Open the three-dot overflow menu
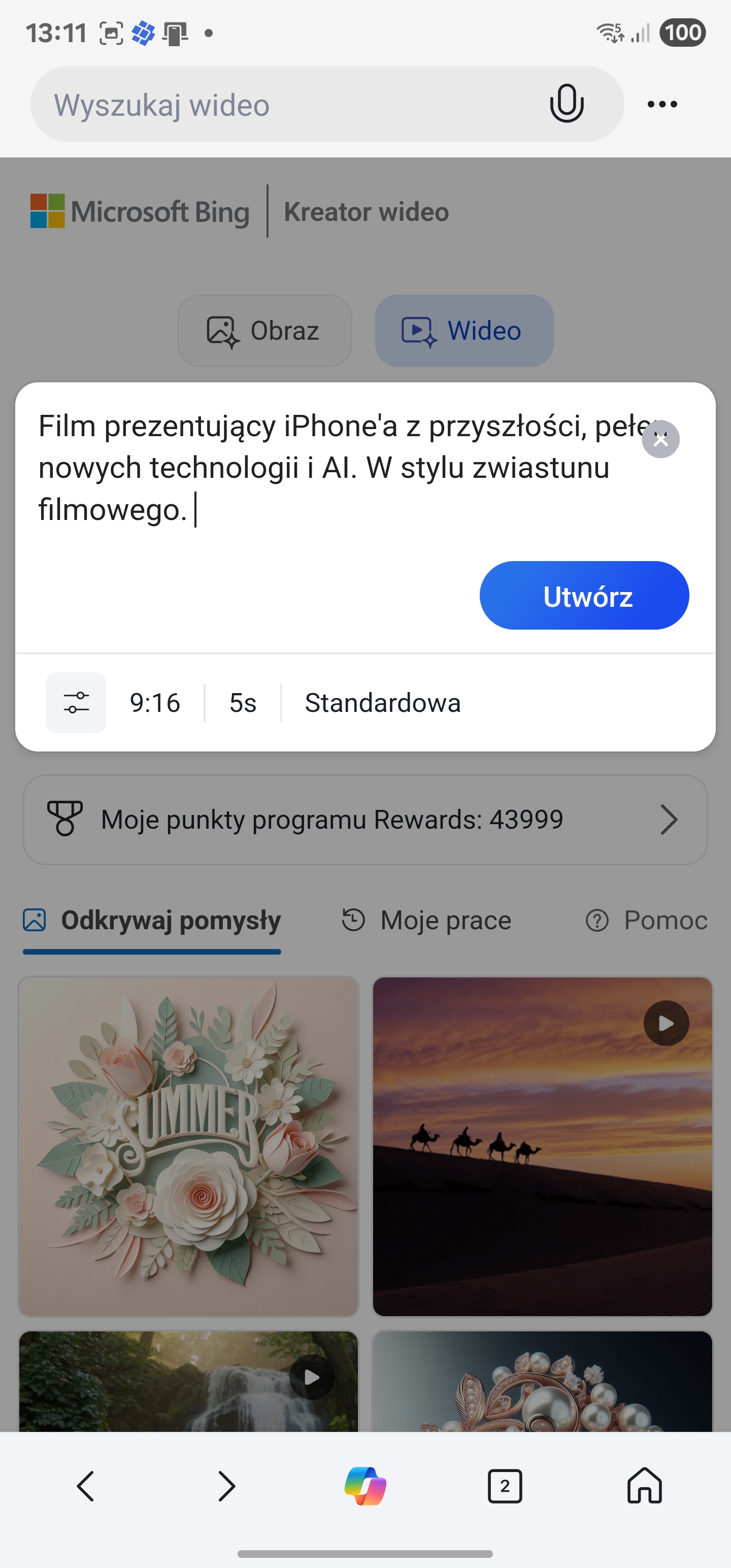The image size is (731, 1568). coord(661,104)
